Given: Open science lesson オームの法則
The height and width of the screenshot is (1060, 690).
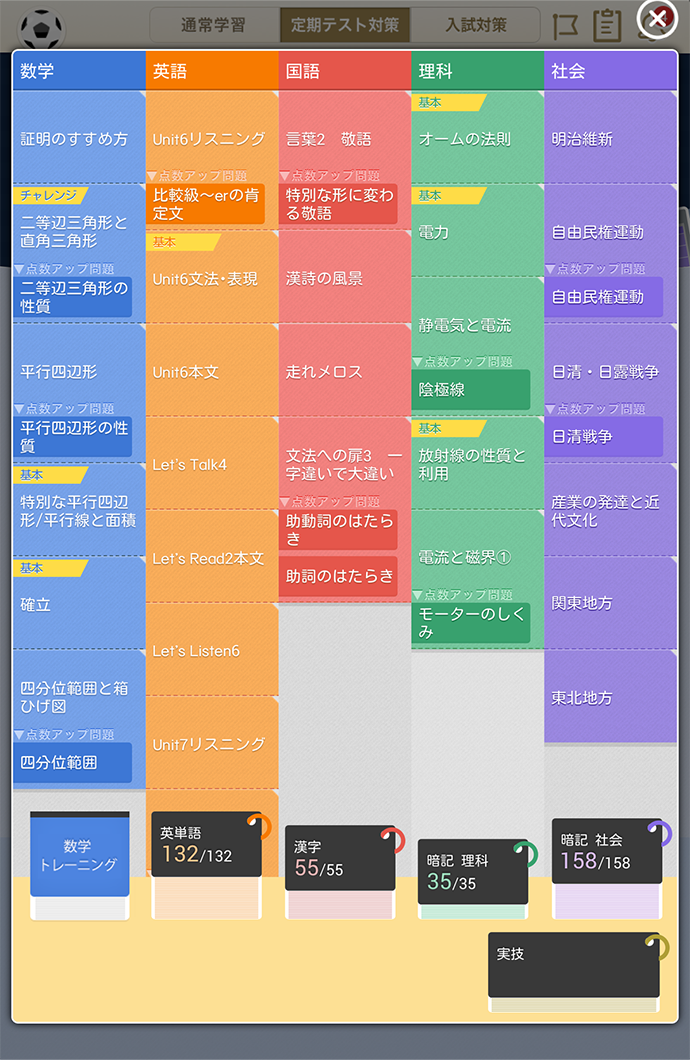Looking at the screenshot, I should point(476,140).
